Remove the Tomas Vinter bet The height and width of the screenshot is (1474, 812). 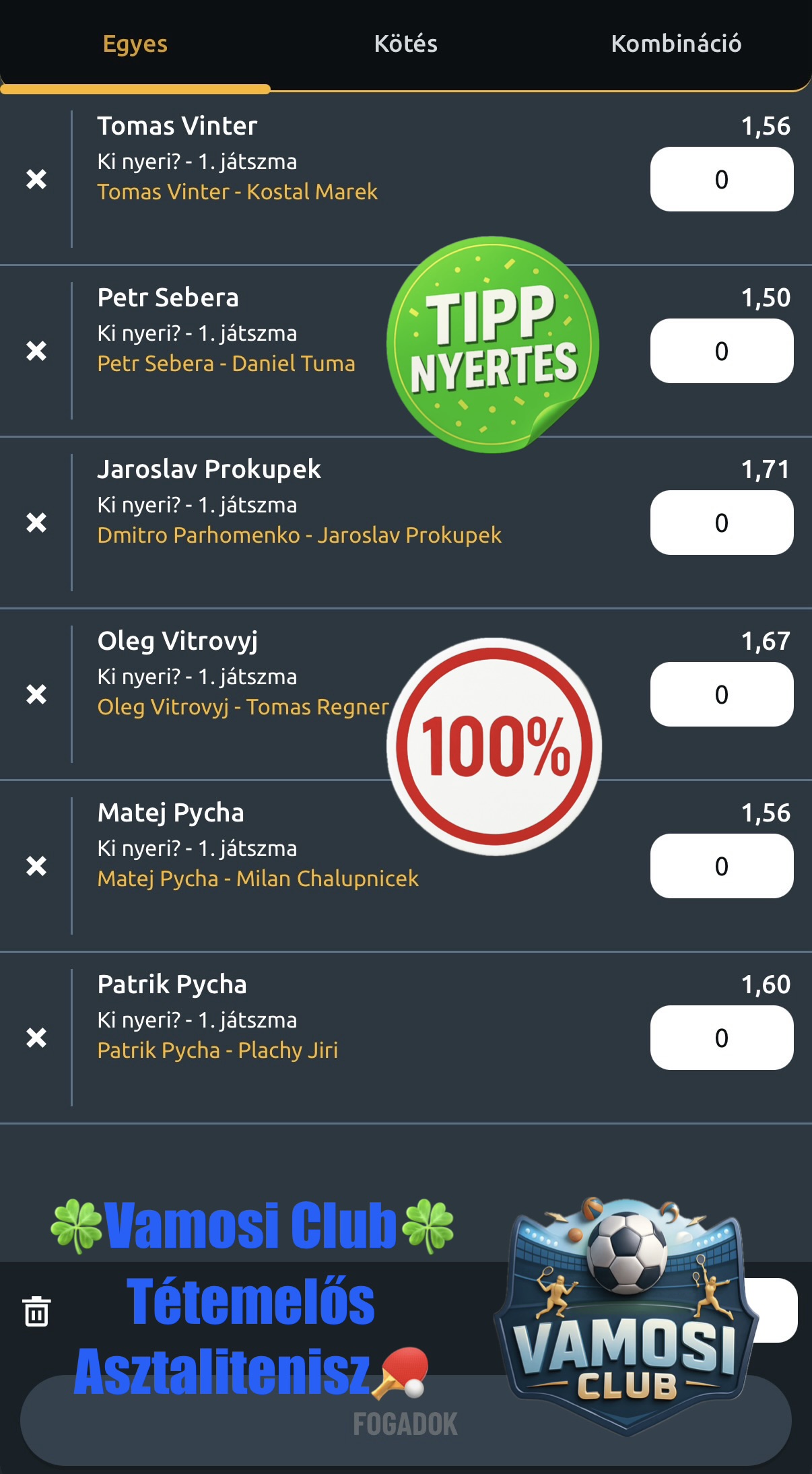pyautogui.click(x=36, y=179)
